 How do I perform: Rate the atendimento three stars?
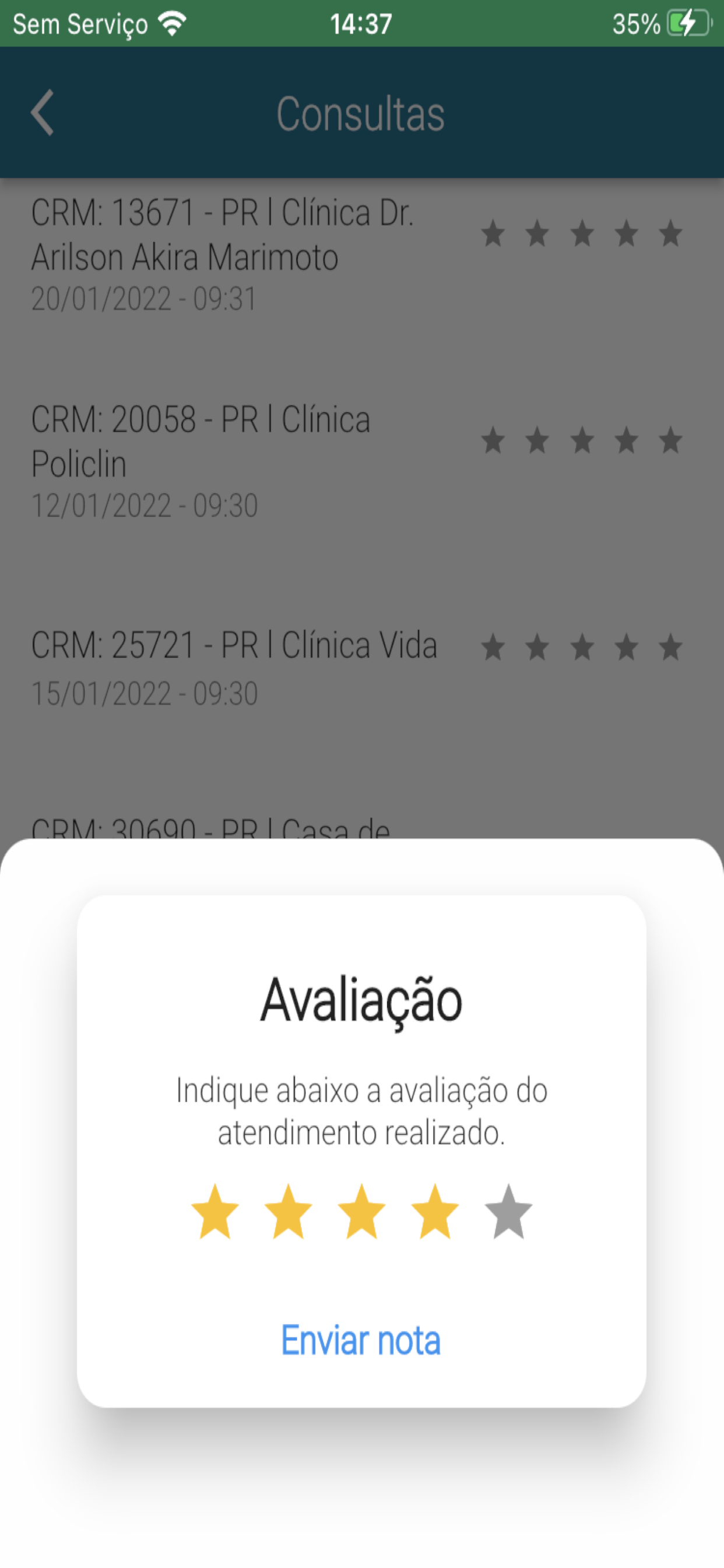tap(361, 1212)
